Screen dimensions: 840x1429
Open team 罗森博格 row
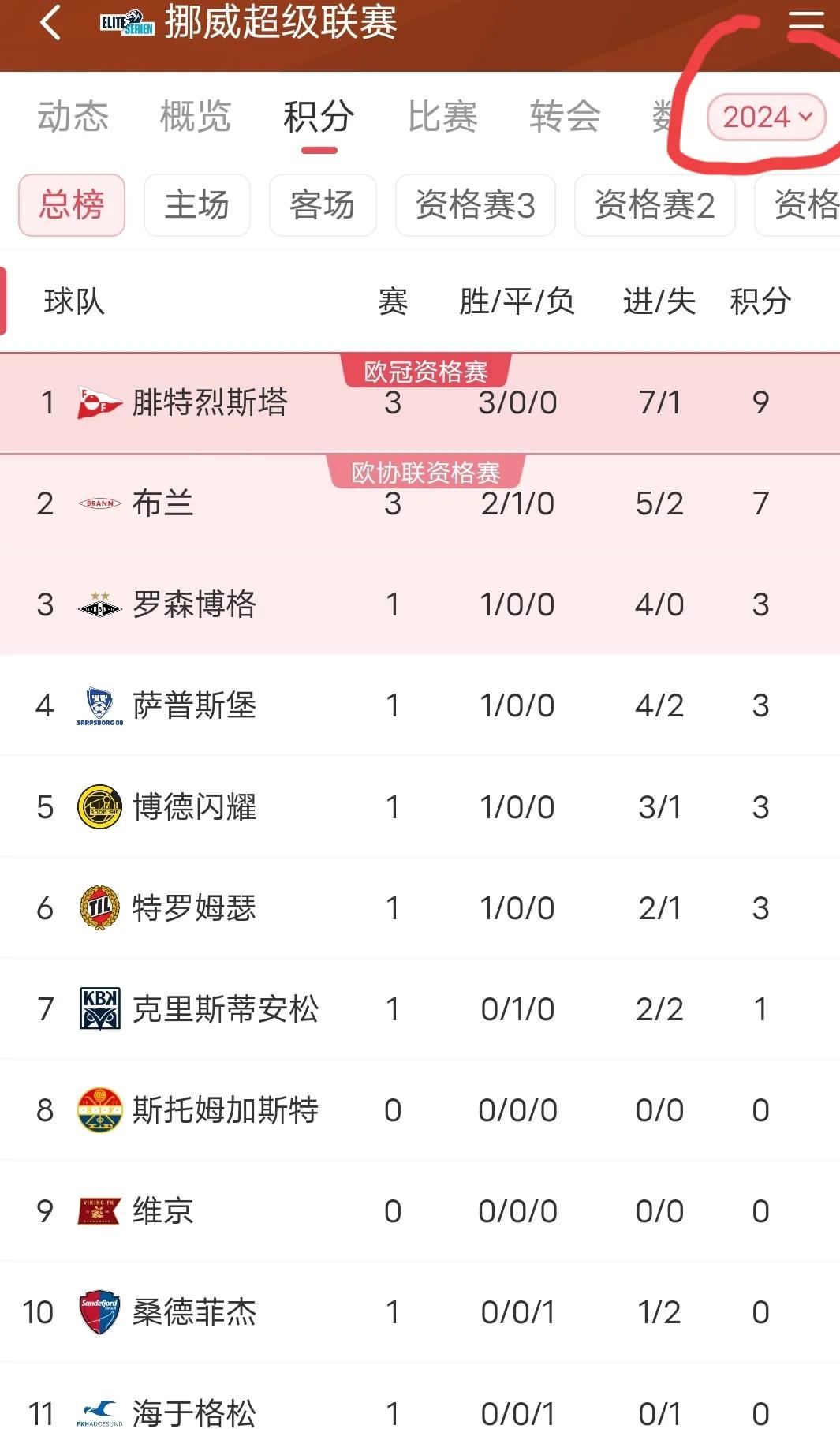tap(420, 605)
